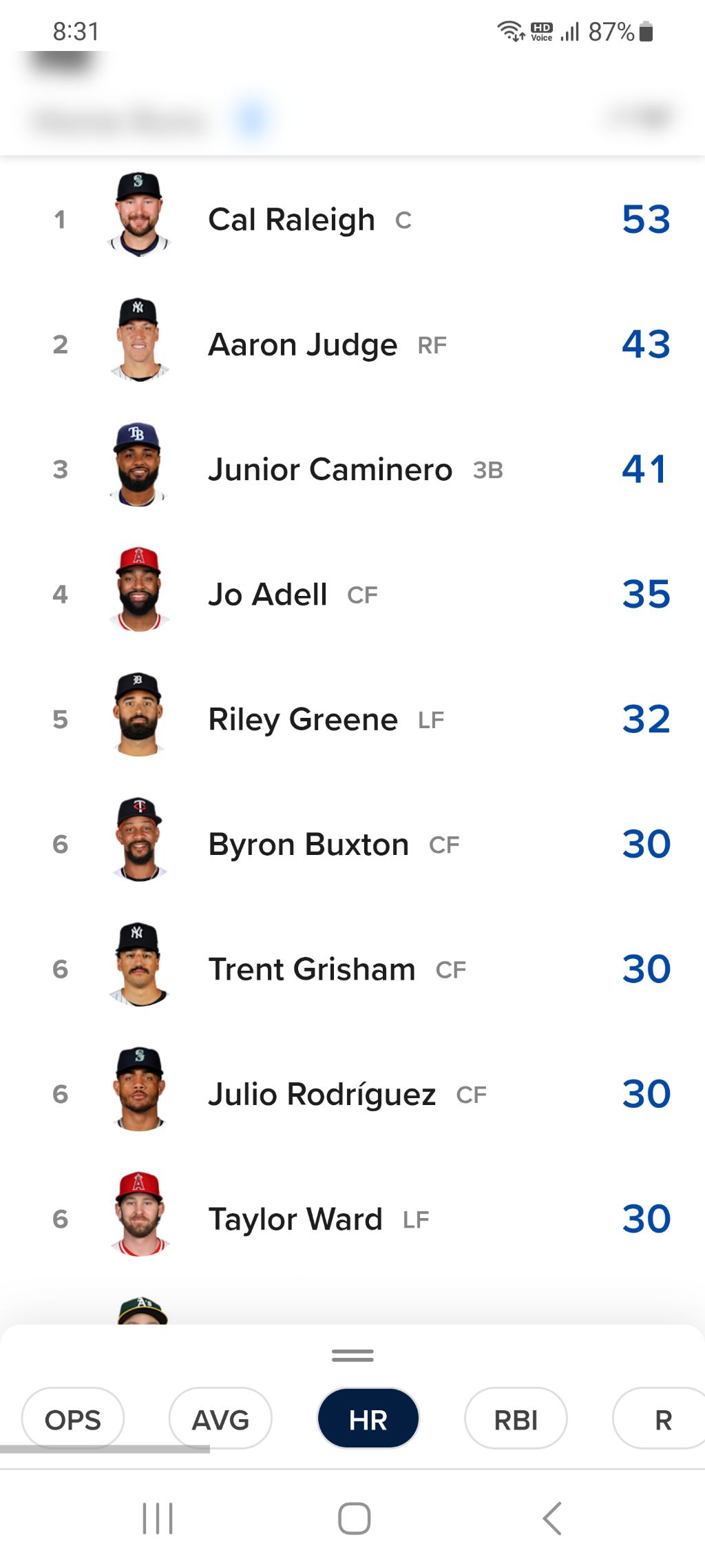Open Cal Raleigh's player row
The height and width of the screenshot is (1568, 705).
352,220
